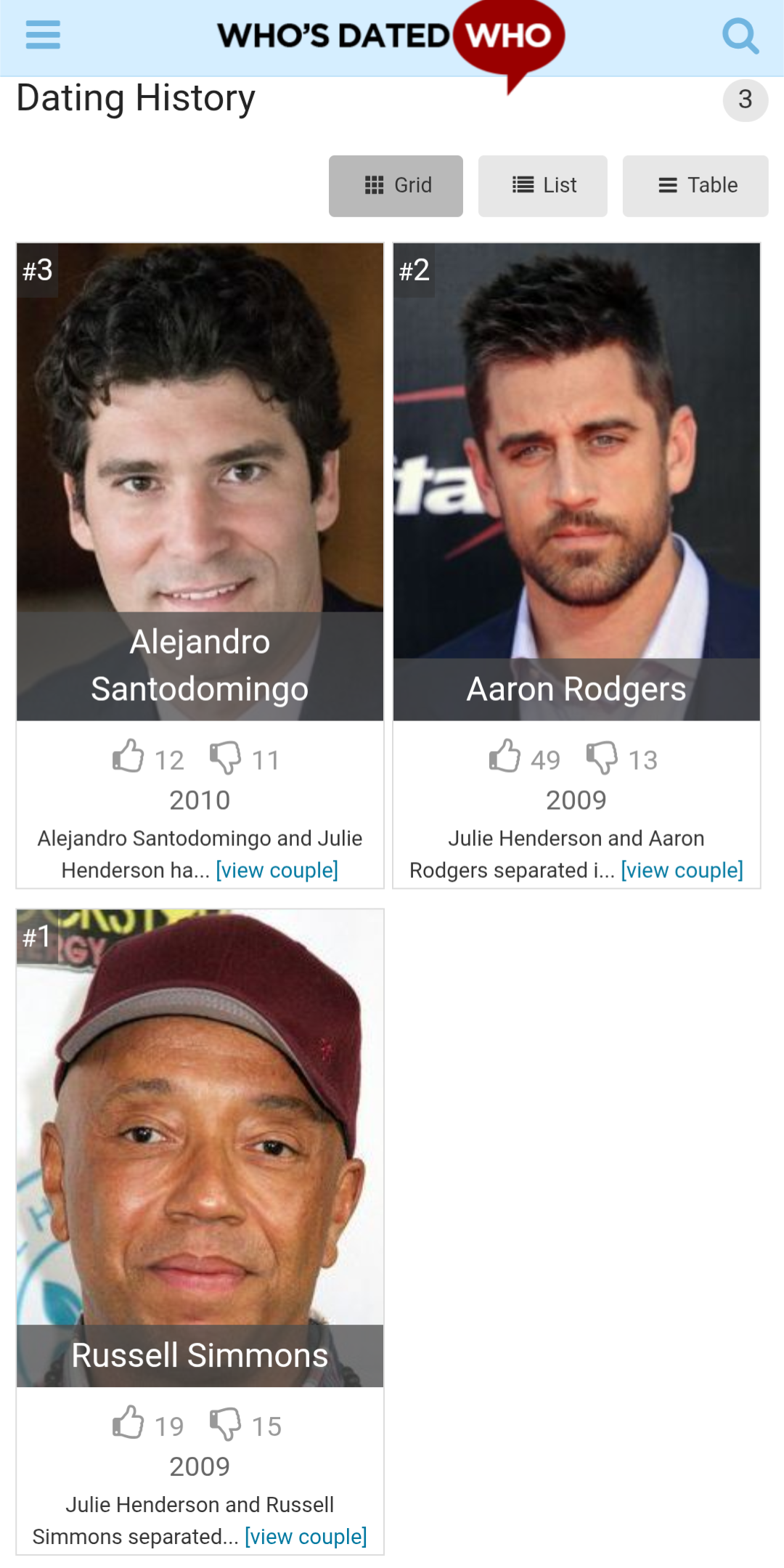The height and width of the screenshot is (1568, 784).
Task: Open Aaron Rodgers' photo card
Action: coord(576,482)
